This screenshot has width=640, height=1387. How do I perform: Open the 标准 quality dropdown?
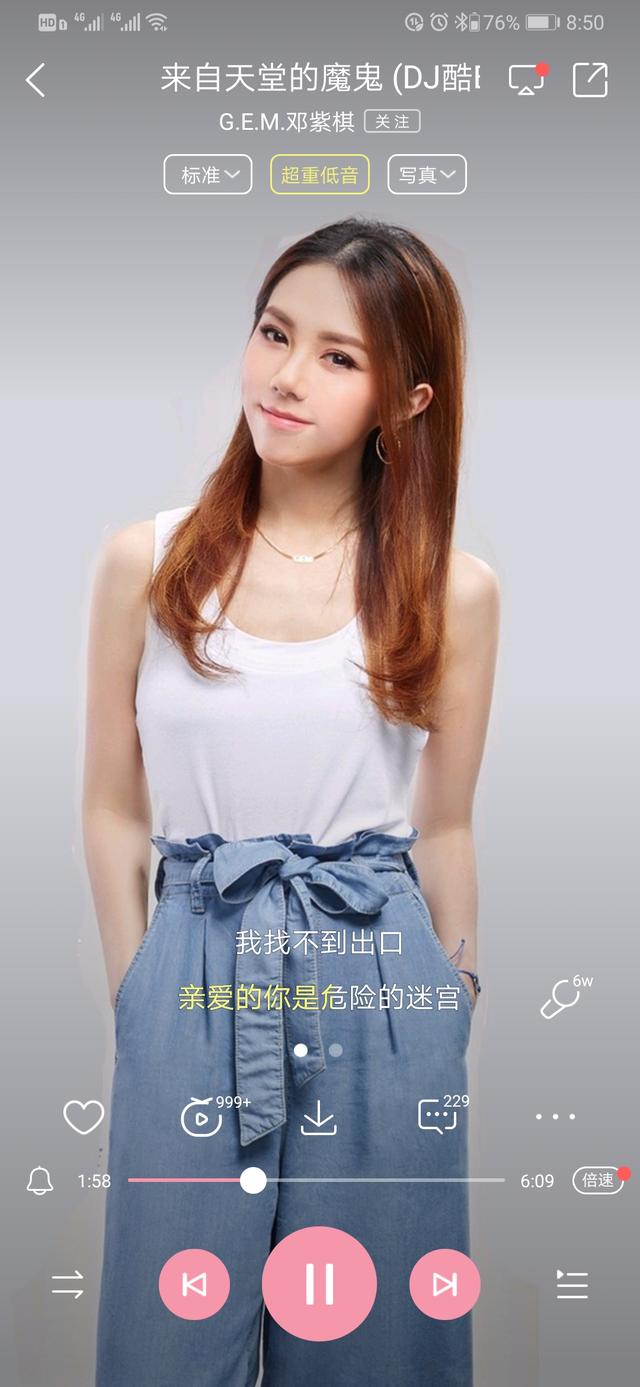208,175
